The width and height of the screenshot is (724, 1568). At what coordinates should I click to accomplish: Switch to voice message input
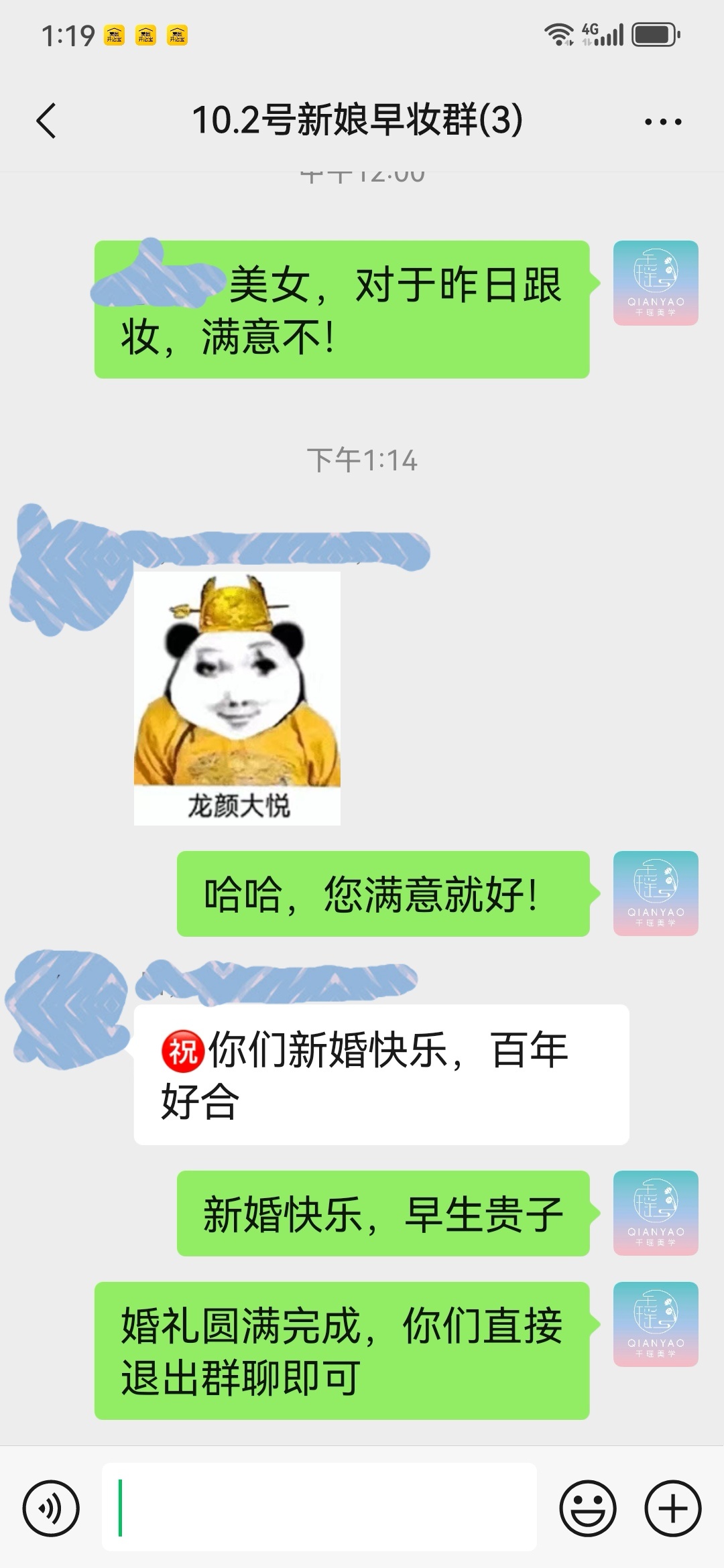[51, 1508]
